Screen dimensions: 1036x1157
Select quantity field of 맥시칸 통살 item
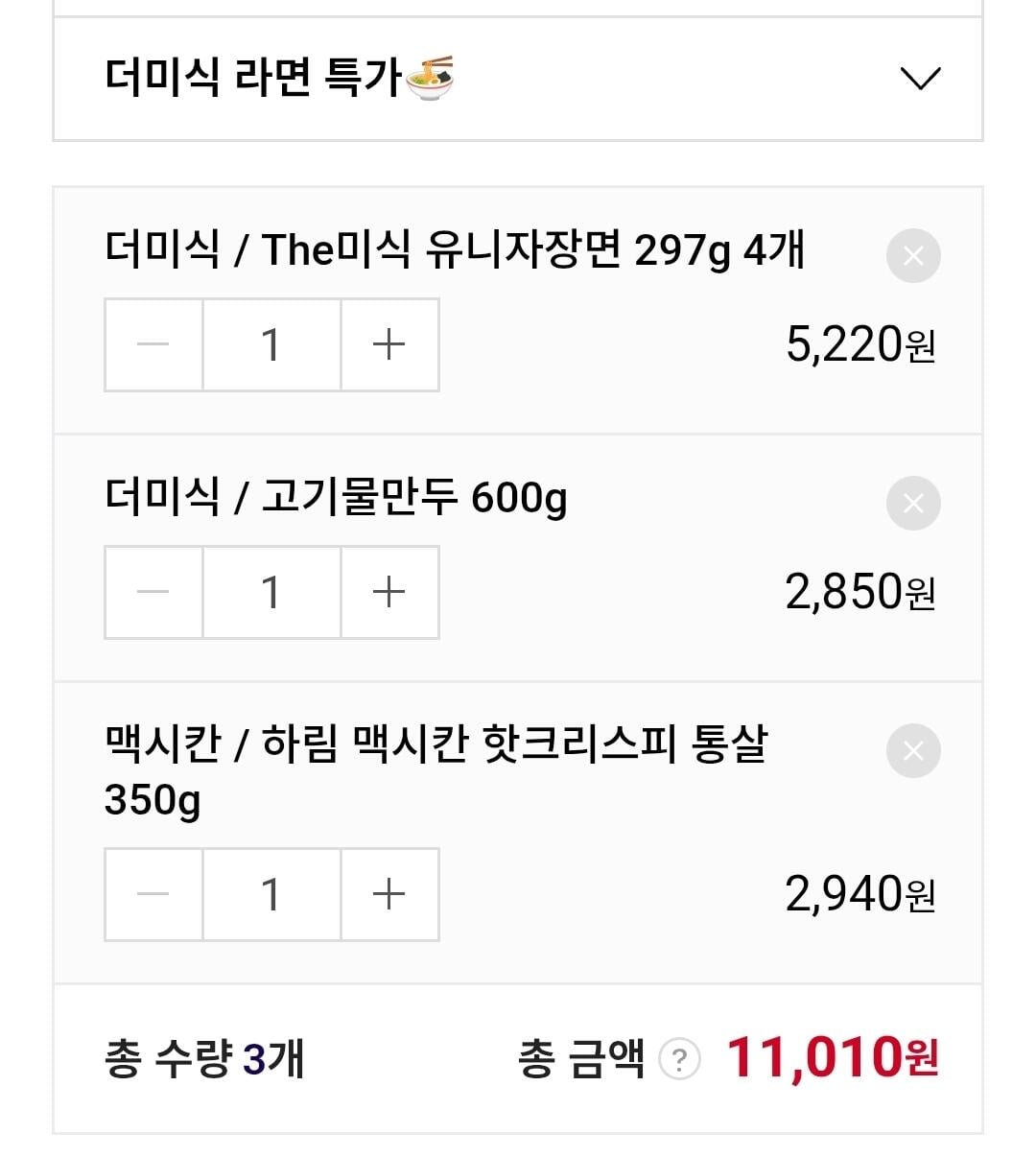[x=271, y=894]
